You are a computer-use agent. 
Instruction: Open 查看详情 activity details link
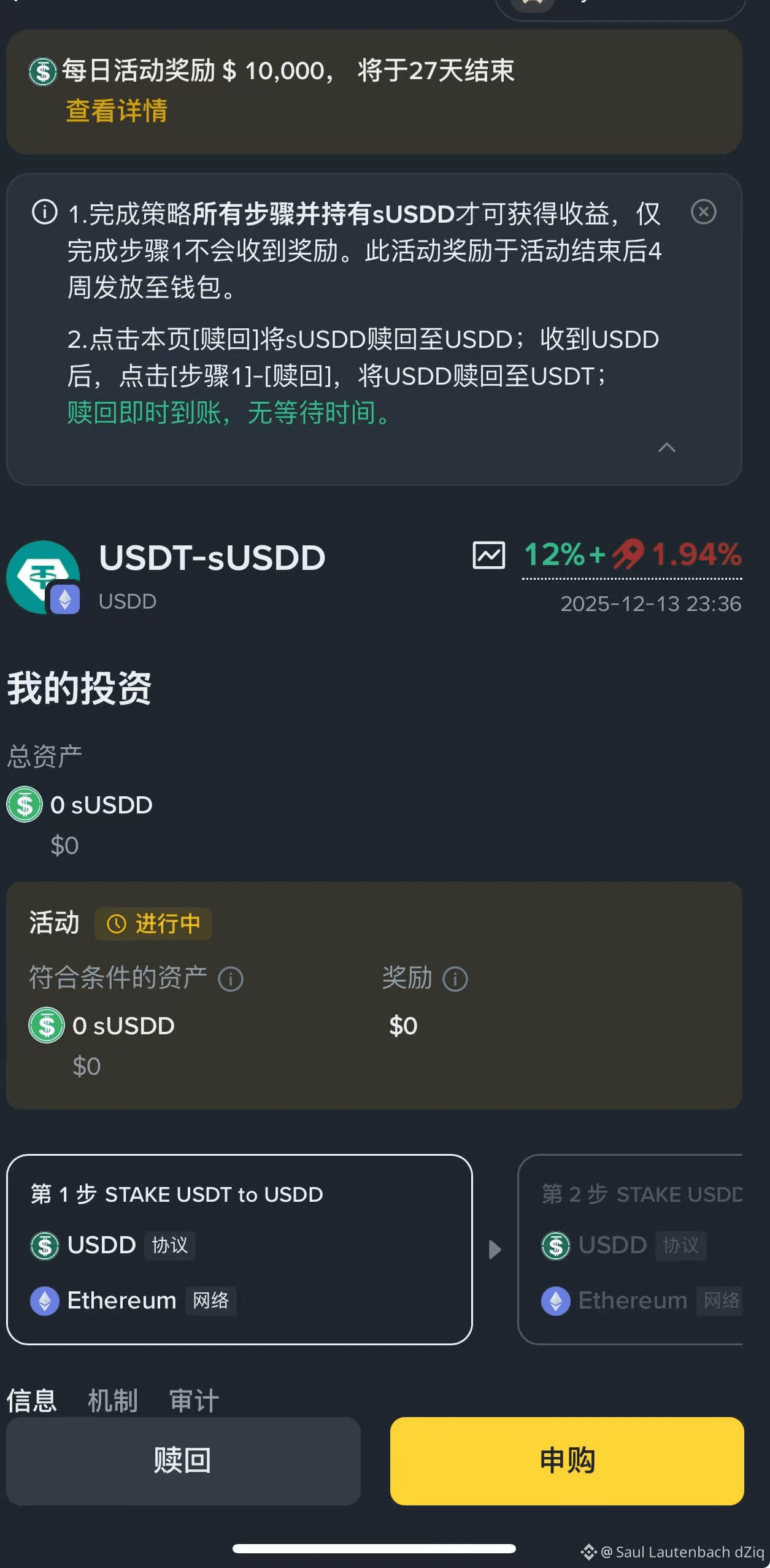pyautogui.click(x=117, y=111)
